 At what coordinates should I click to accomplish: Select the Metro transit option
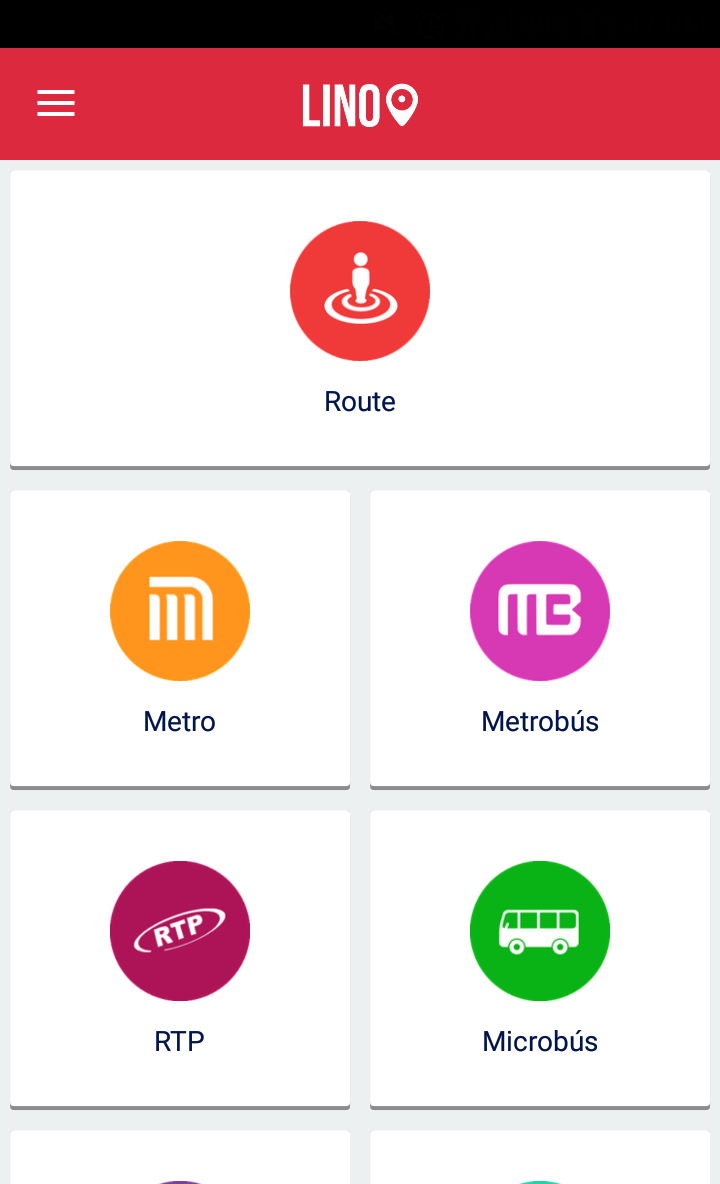click(x=180, y=638)
